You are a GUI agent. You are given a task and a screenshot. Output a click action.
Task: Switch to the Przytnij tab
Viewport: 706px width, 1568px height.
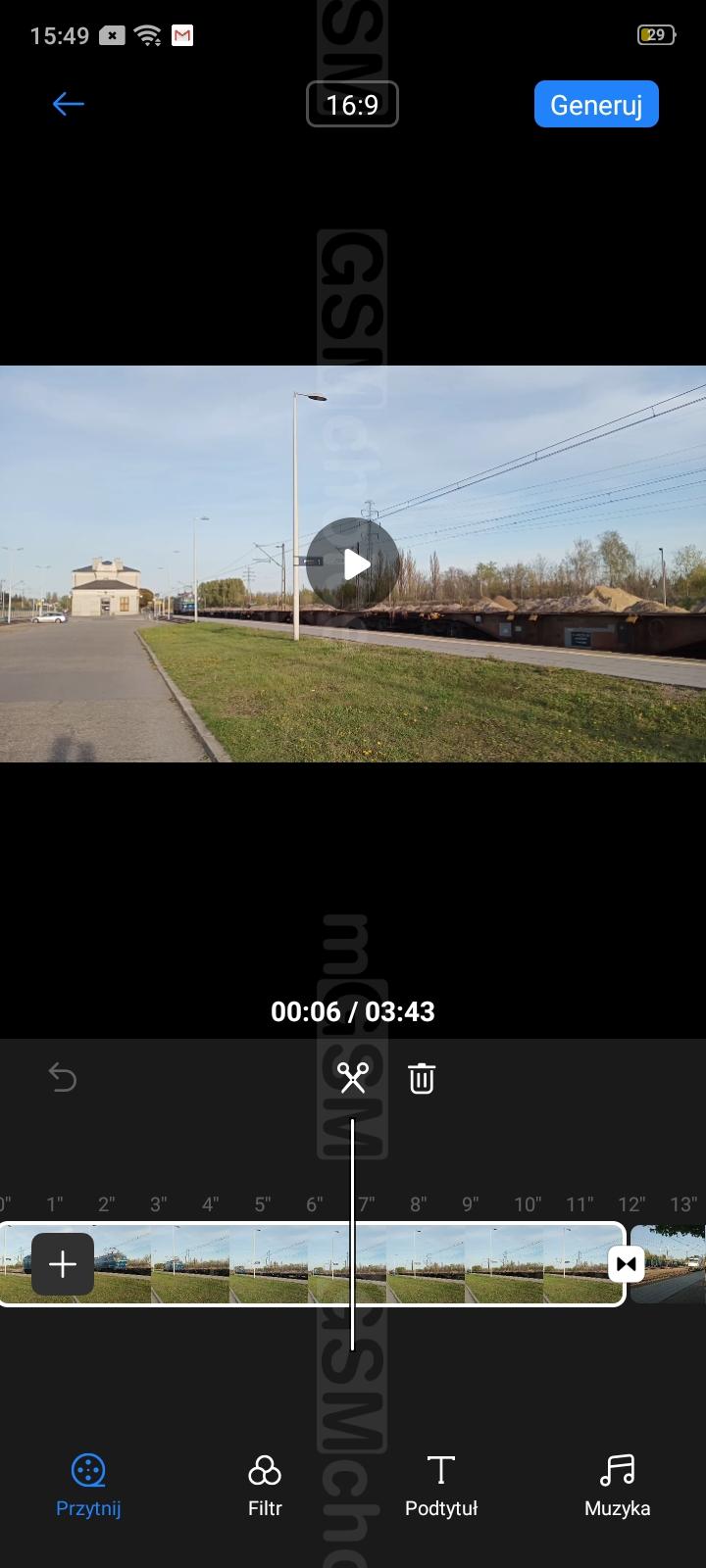pos(88,1485)
